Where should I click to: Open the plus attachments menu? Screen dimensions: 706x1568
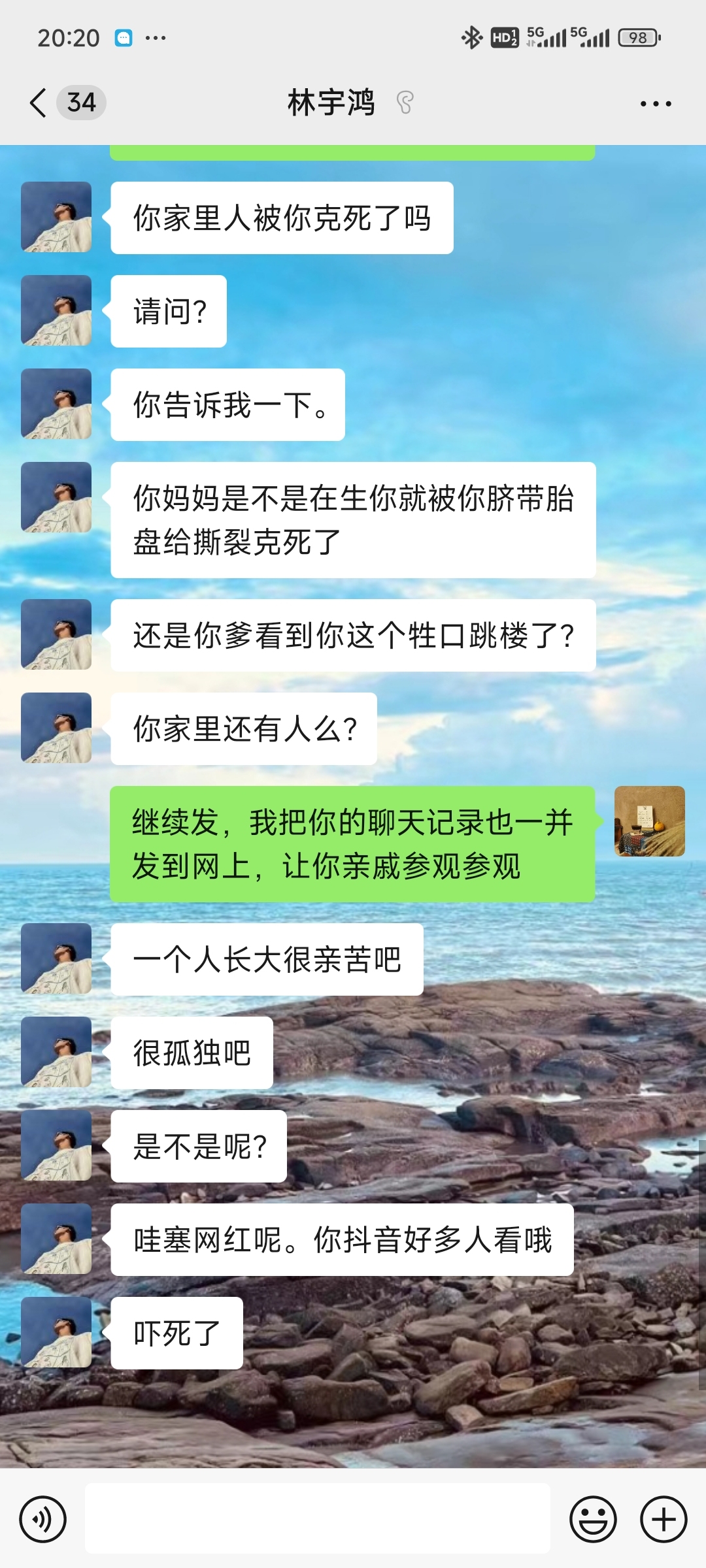click(x=663, y=1519)
